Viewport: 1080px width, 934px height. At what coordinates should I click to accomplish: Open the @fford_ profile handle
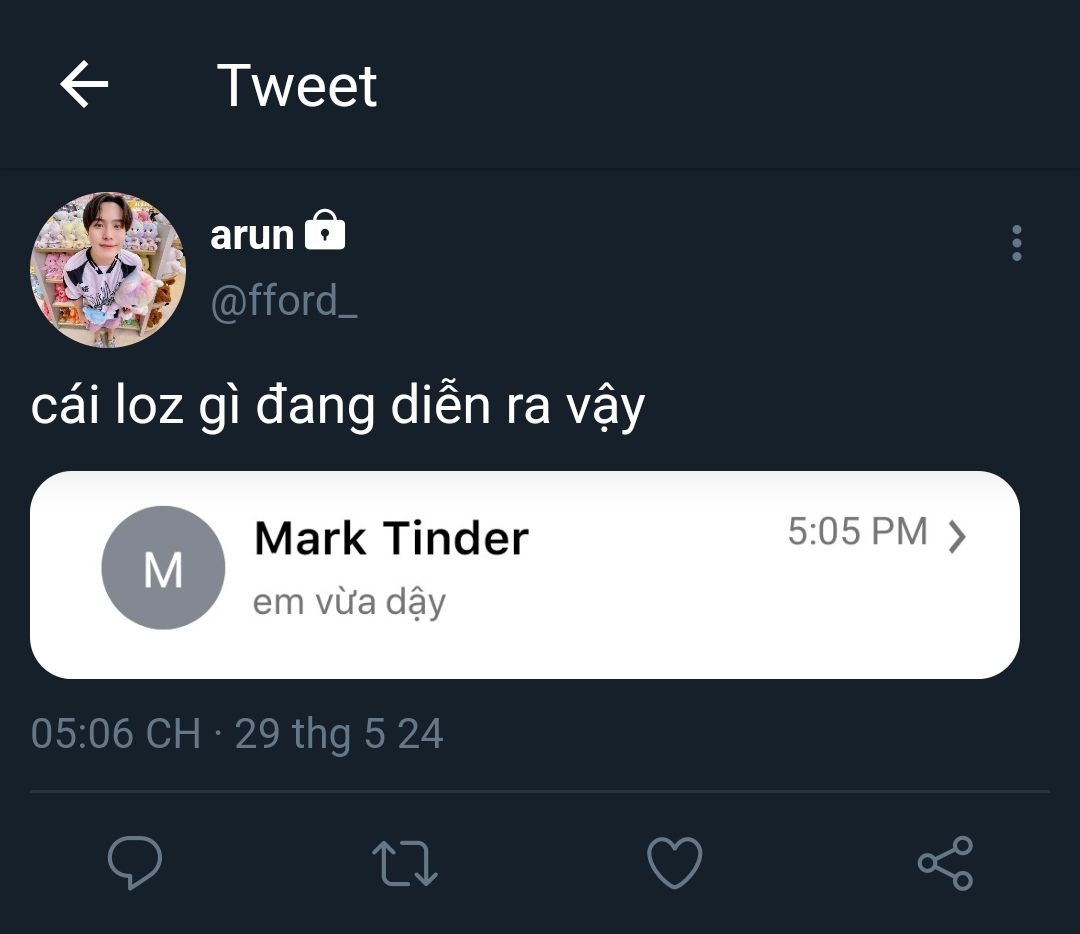click(x=283, y=300)
